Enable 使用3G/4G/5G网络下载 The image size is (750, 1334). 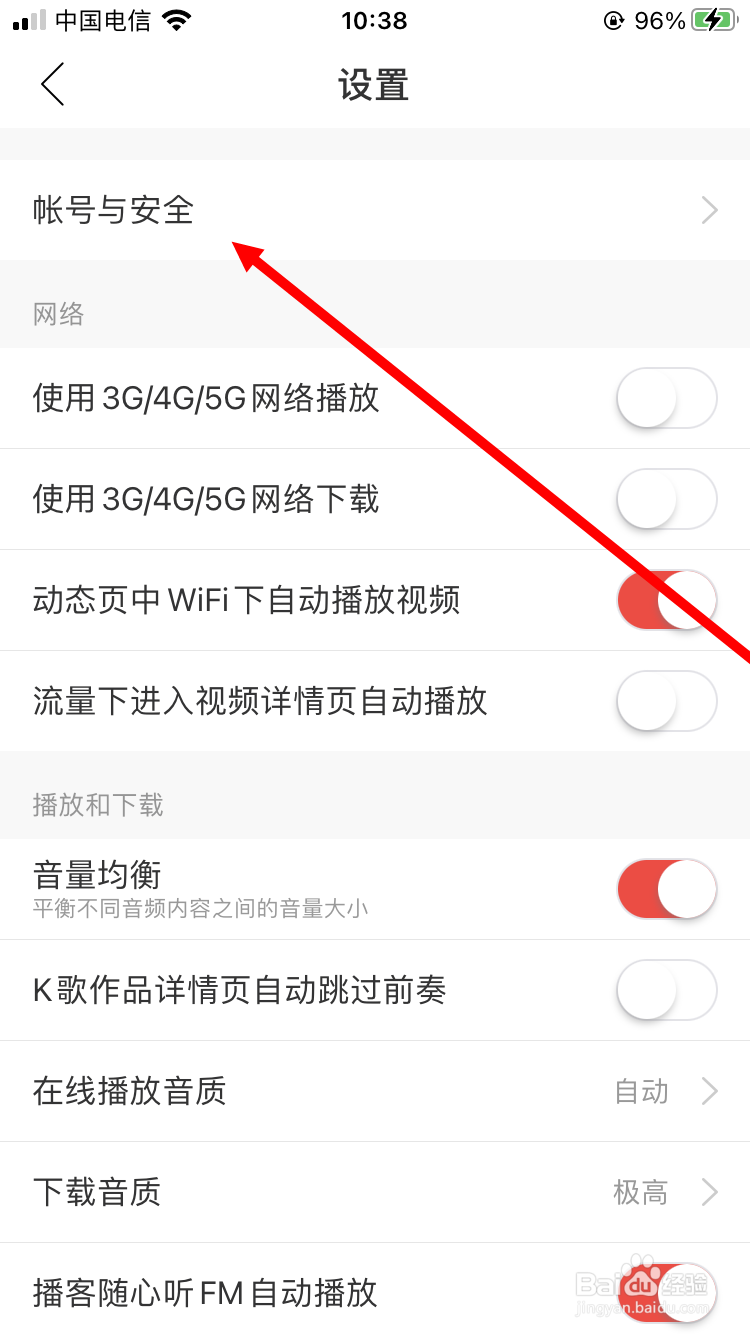click(x=666, y=499)
